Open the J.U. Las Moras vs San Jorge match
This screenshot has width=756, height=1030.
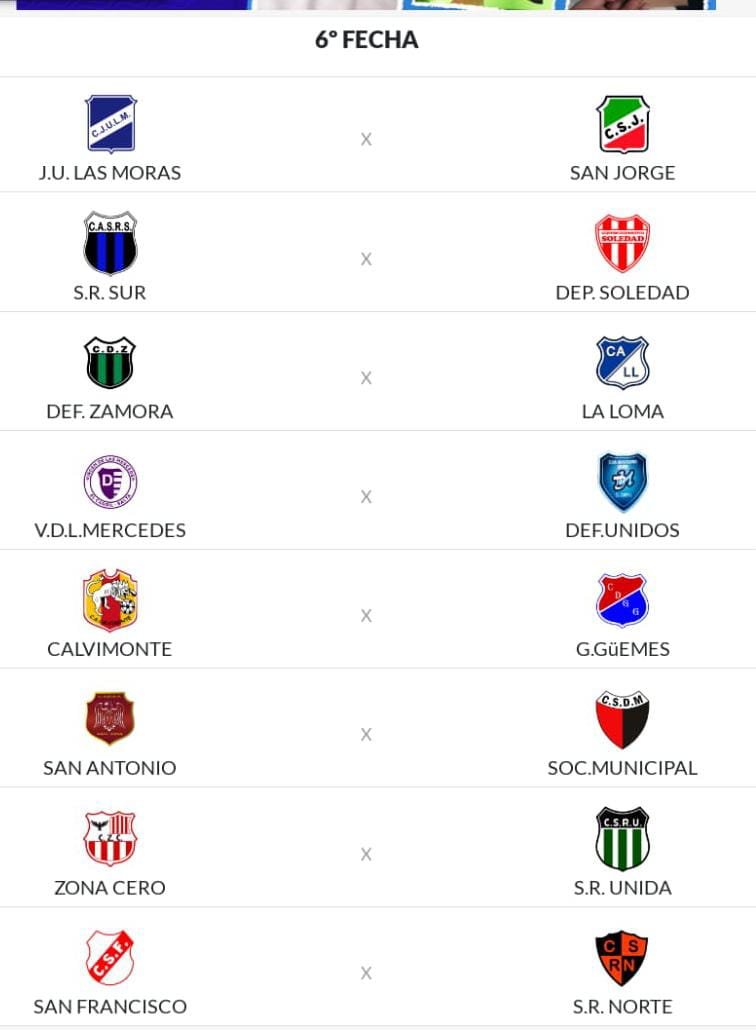[x=366, y=139]
